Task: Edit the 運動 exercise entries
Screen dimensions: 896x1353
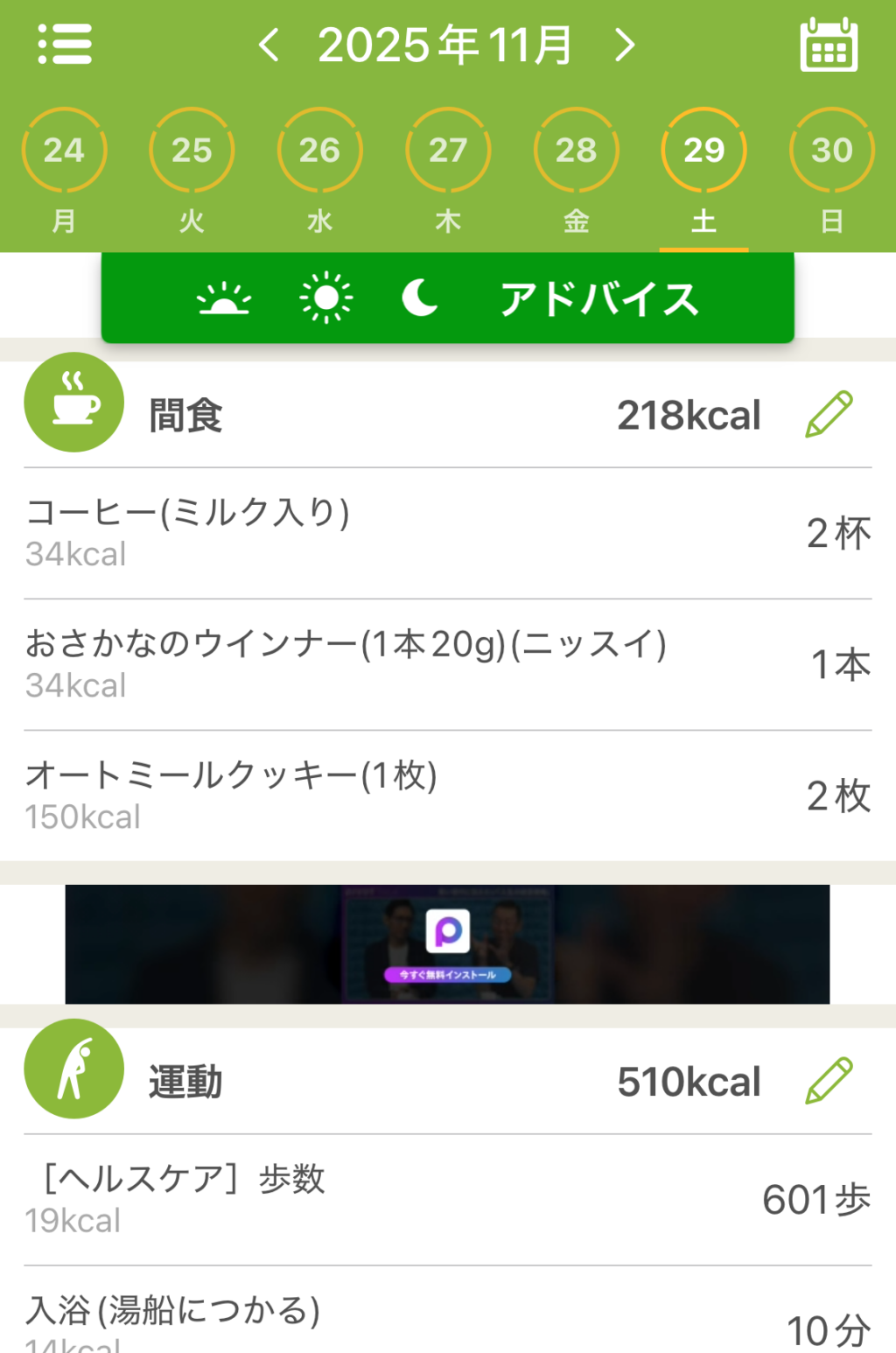Action: 828,1082
